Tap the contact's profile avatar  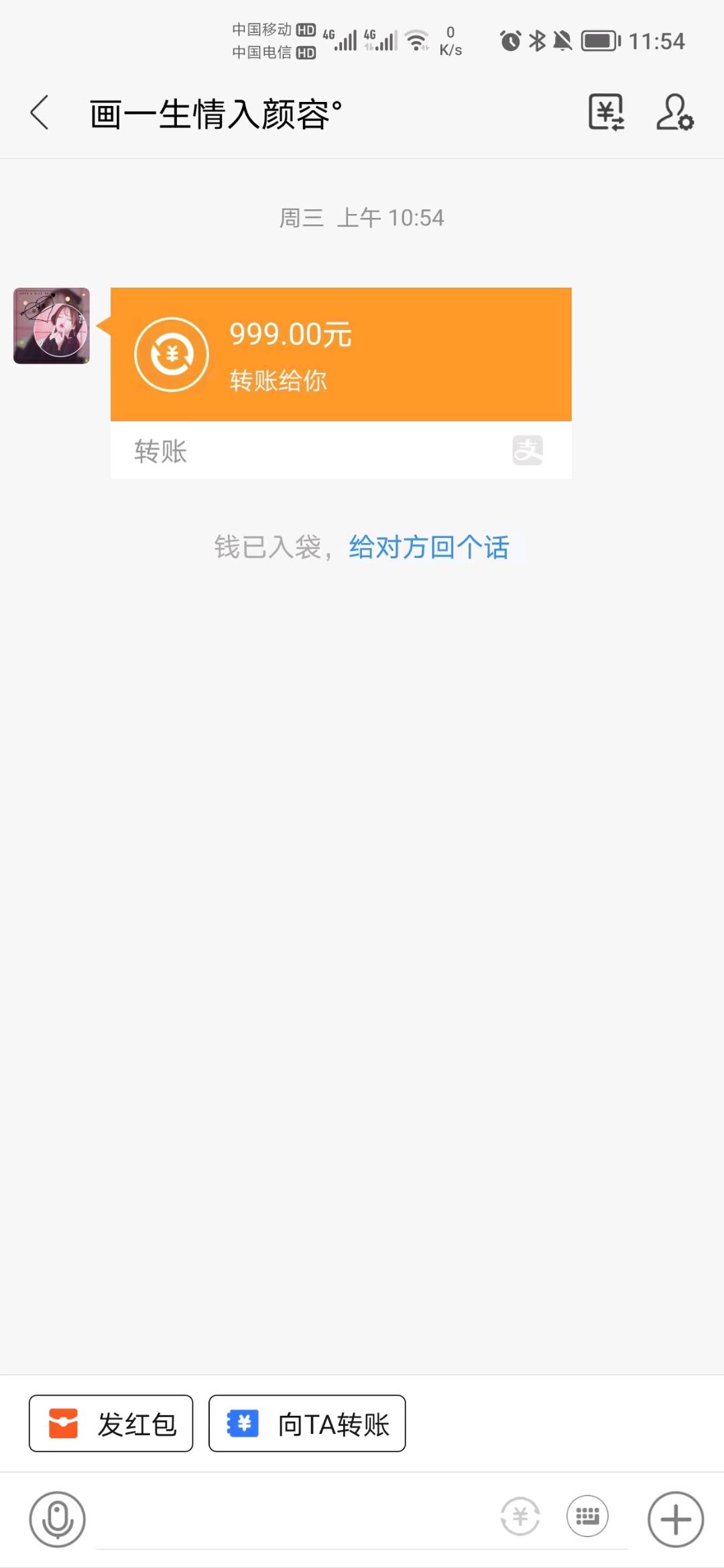pyautogui.click(x=52, y=326)
